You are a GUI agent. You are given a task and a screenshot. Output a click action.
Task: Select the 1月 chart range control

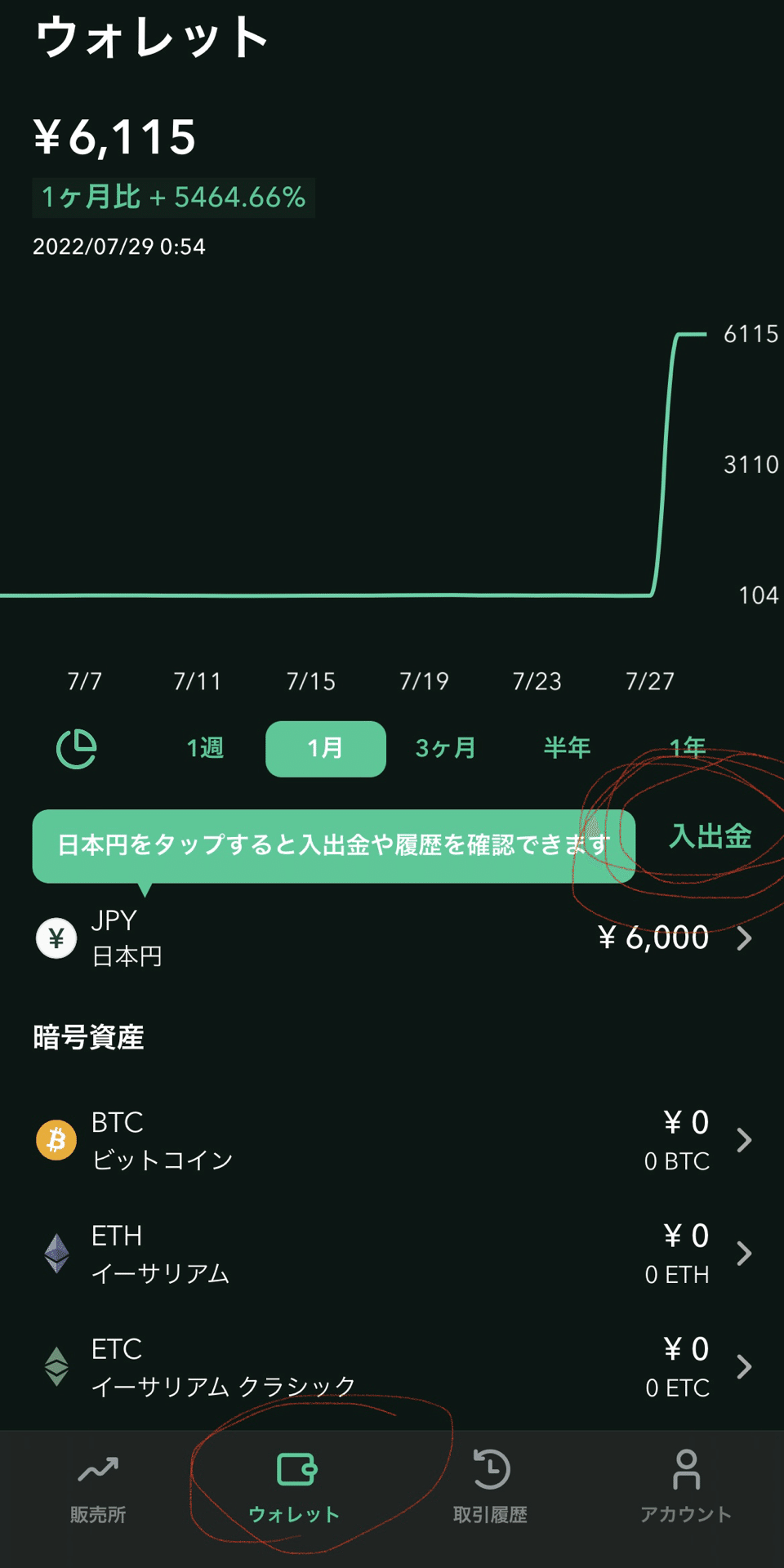324,747
